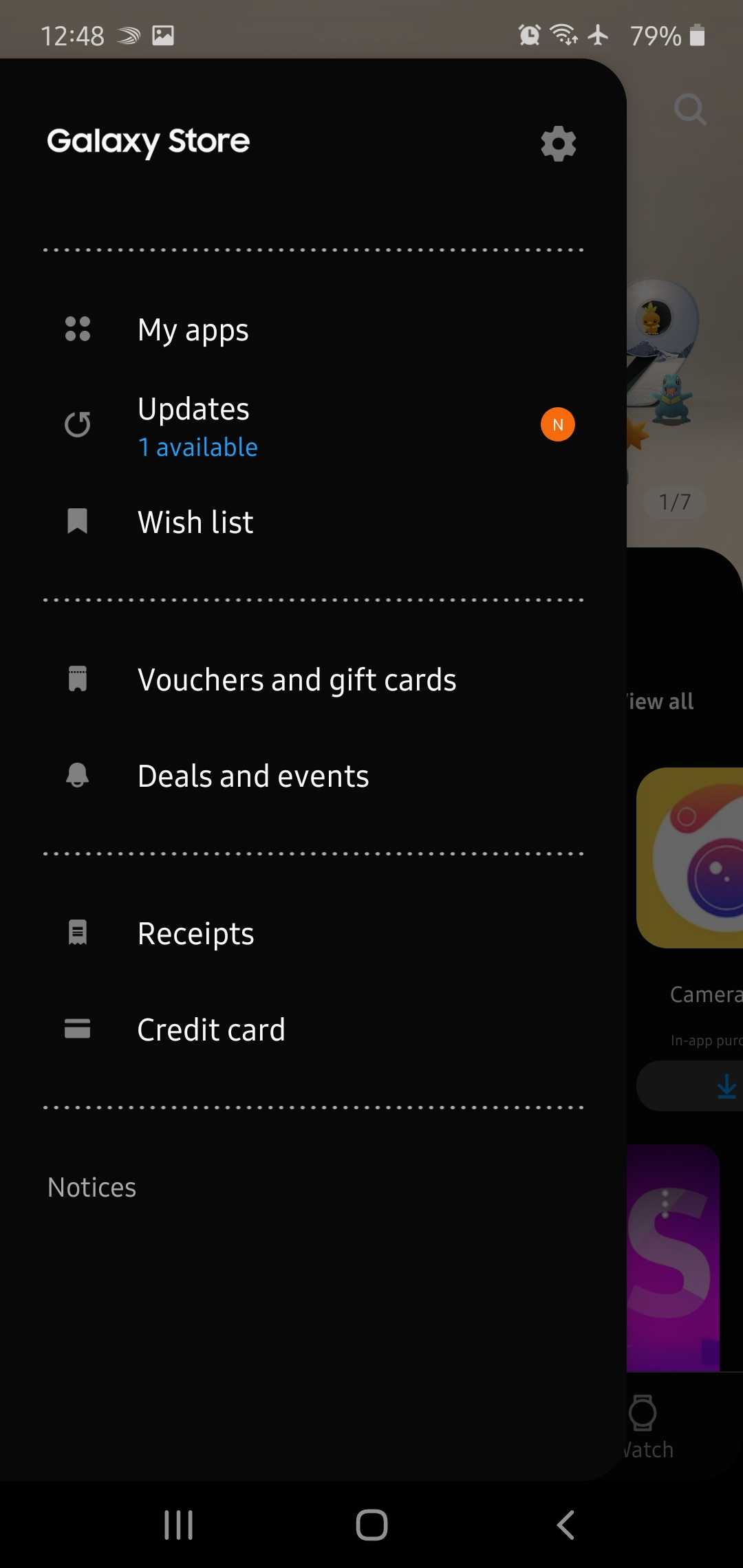Open Receipts
Image resolution: width=743 pixels, height=1568 pixels.
pos(195,934)
